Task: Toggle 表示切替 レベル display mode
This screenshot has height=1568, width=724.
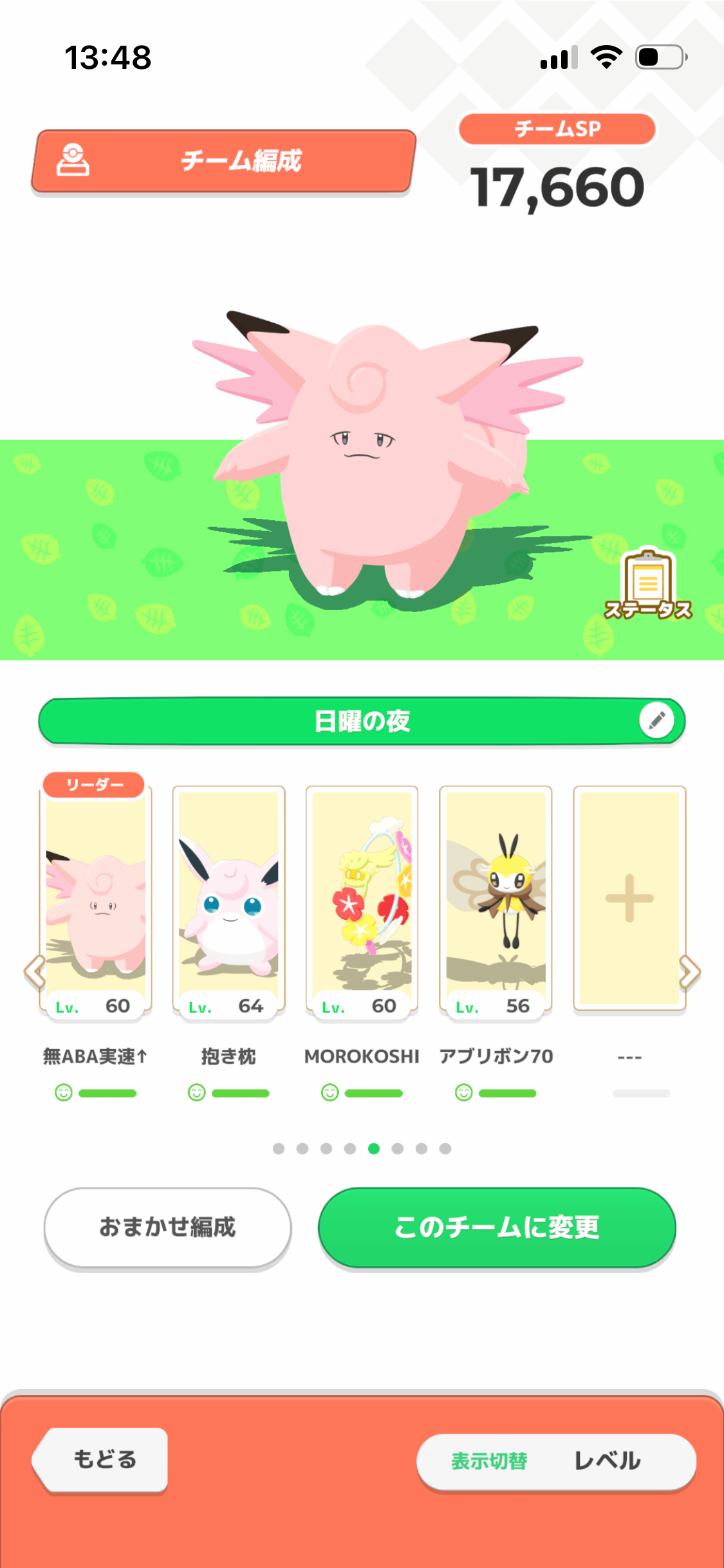Action: click(x=557, y=1461)
